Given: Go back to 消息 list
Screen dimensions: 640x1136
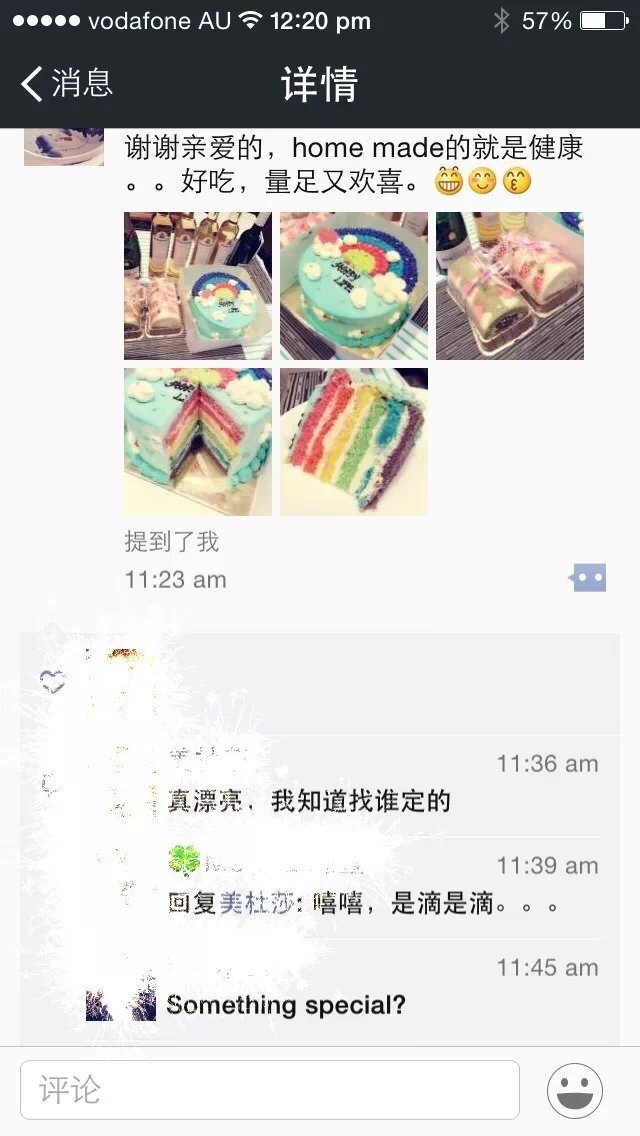Looking at the screenshot, I should (68, 84).
